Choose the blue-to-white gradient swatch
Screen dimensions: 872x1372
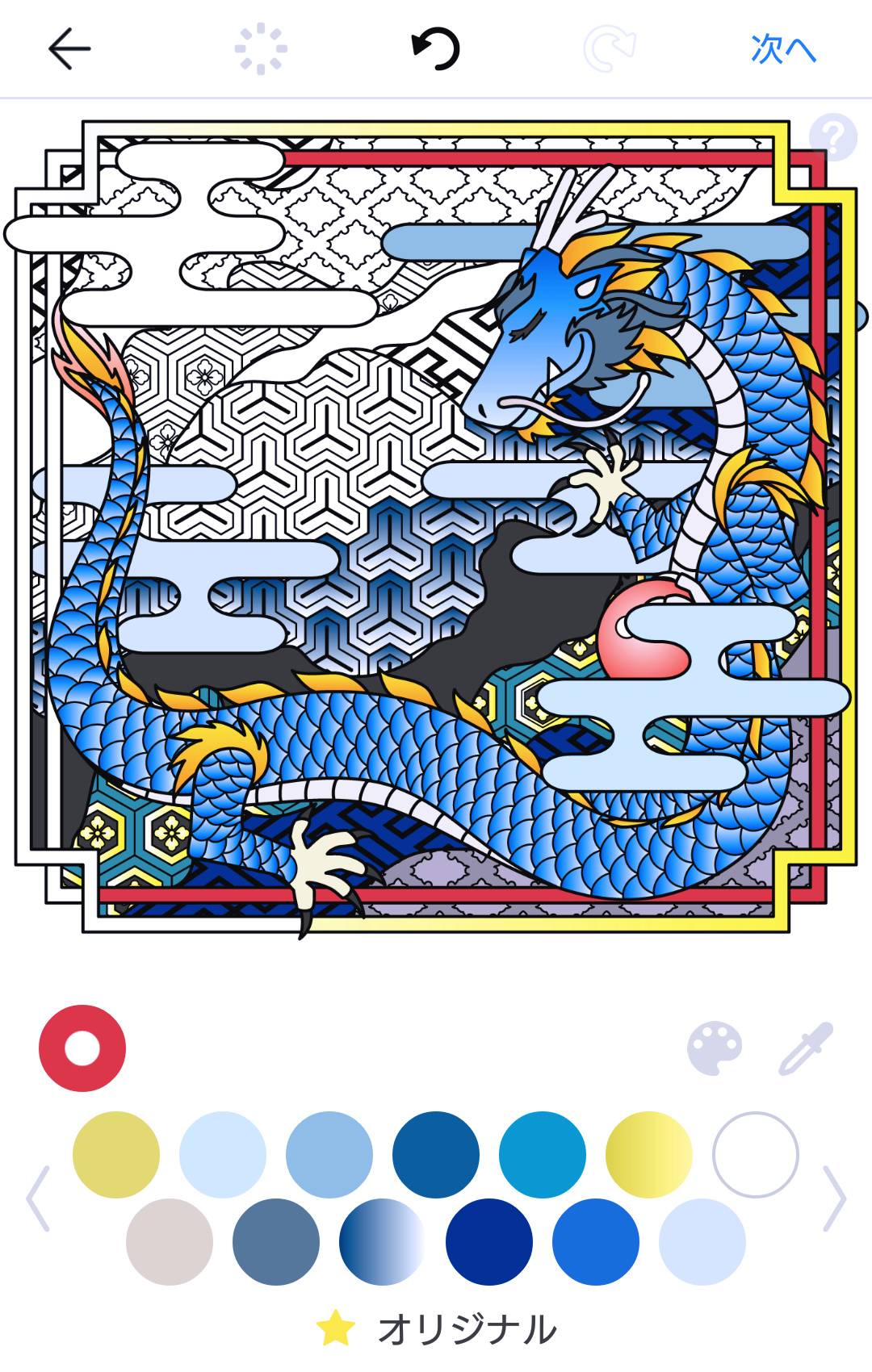pos(383,1242)
